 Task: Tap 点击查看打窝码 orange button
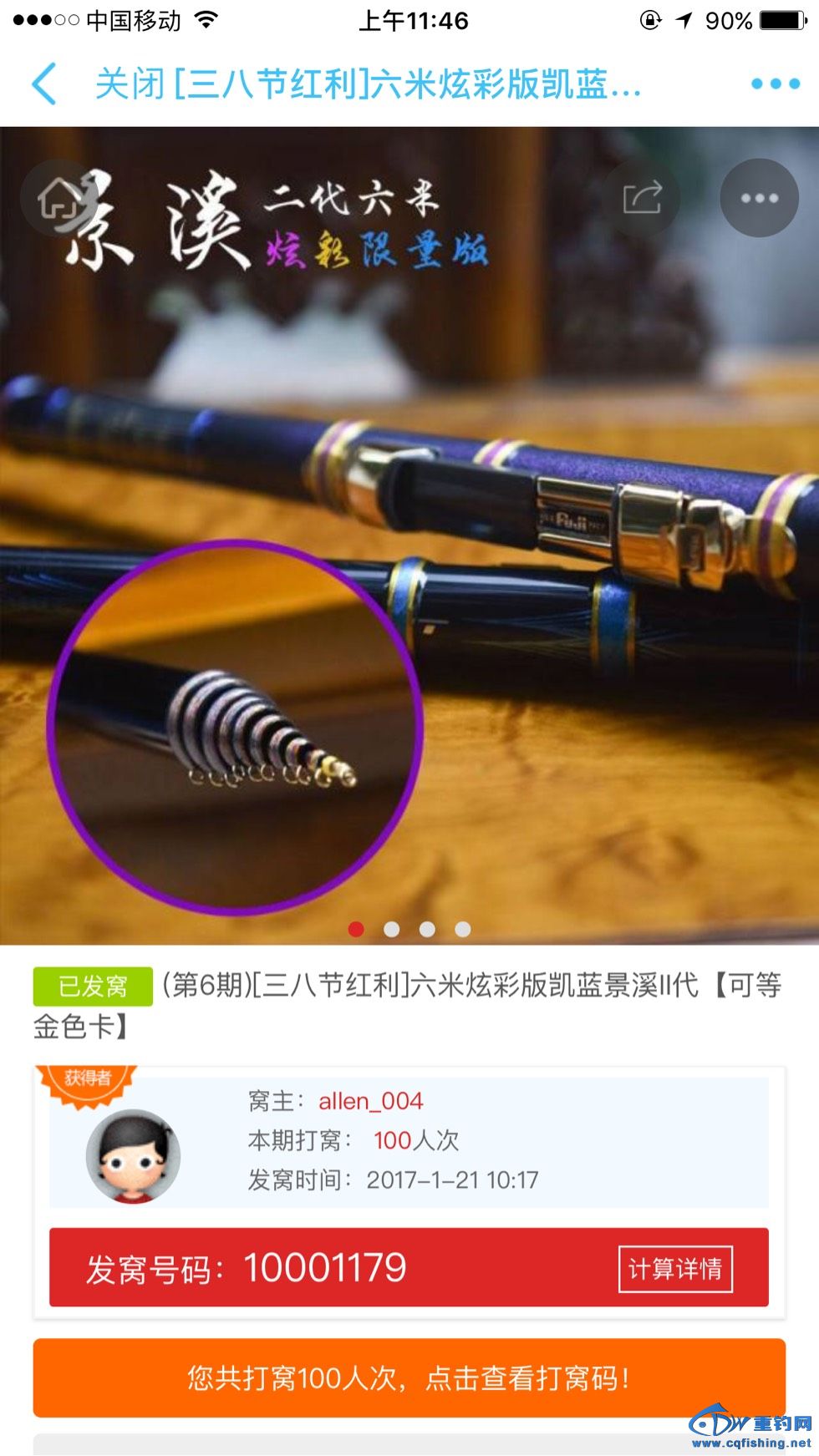coord(409,1377)
